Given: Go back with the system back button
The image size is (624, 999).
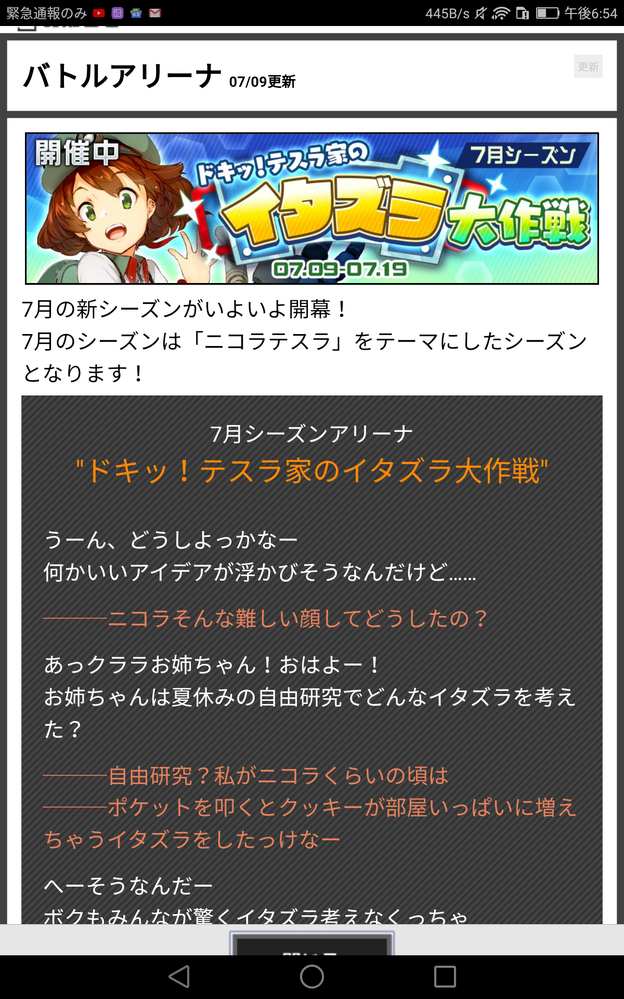Looking at the screenshot, I should [179, 977].
